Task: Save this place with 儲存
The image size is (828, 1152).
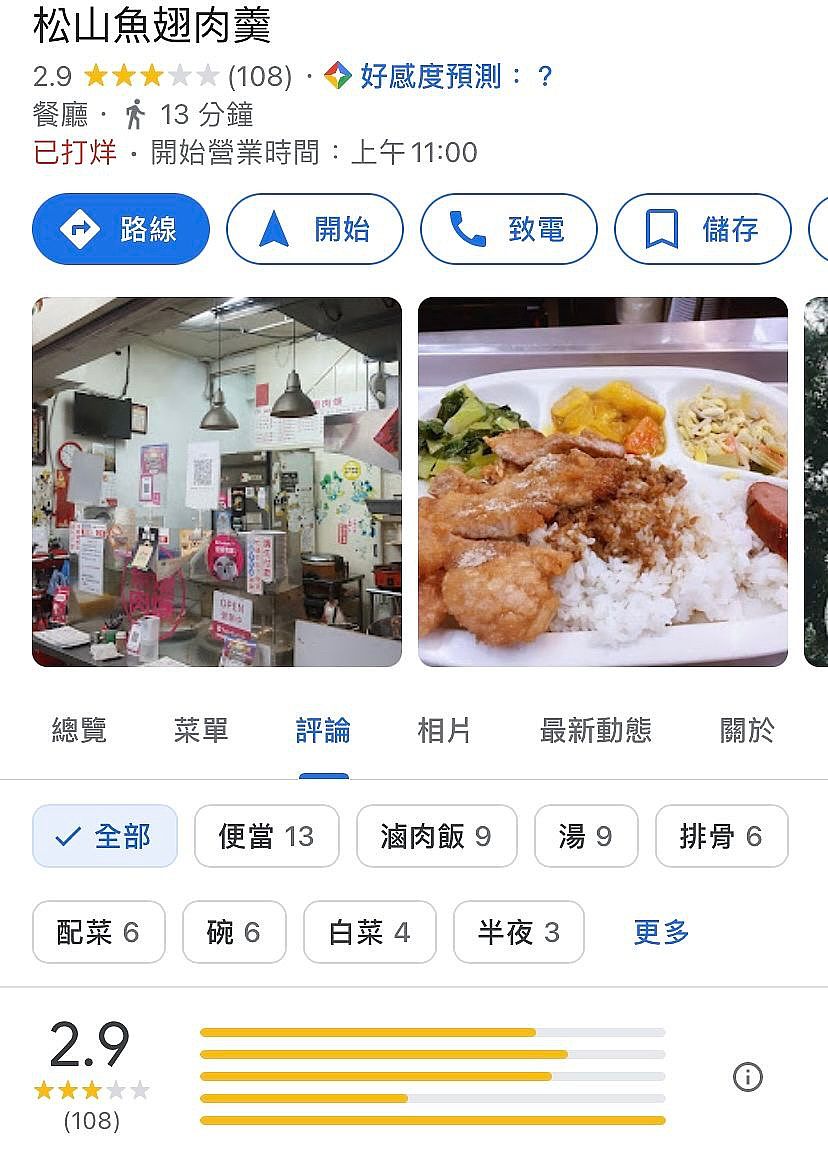Action: point(703,229)
